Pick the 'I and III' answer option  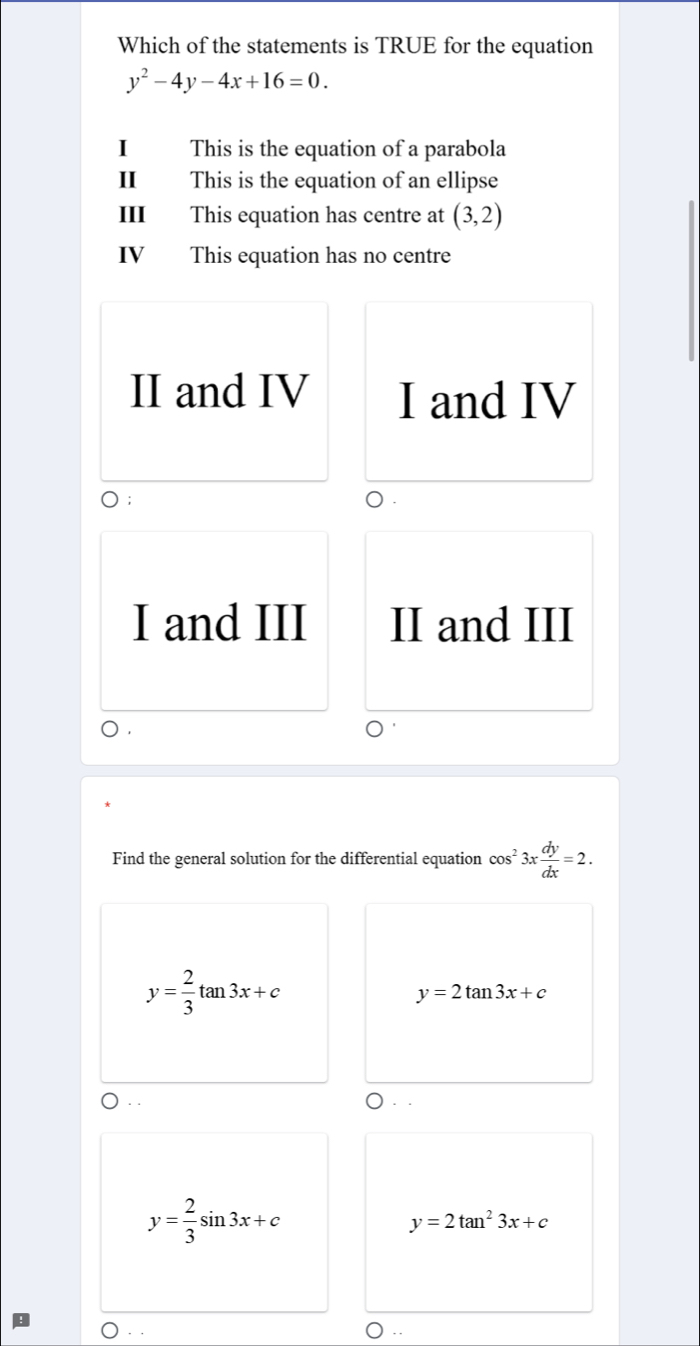[x=110, y=731]
